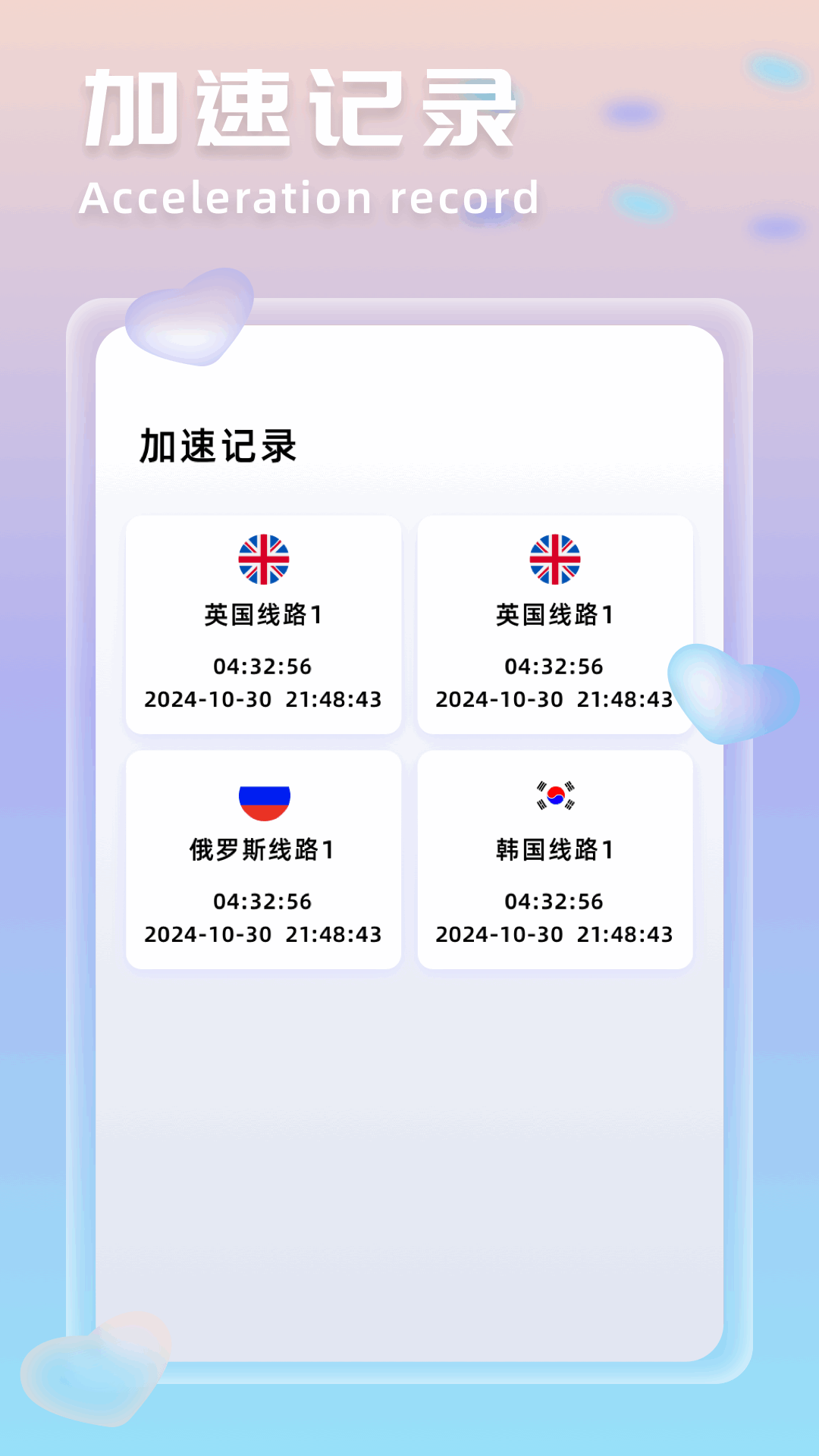Click timestamp under the 韩国线路1 card

[556, 935]
